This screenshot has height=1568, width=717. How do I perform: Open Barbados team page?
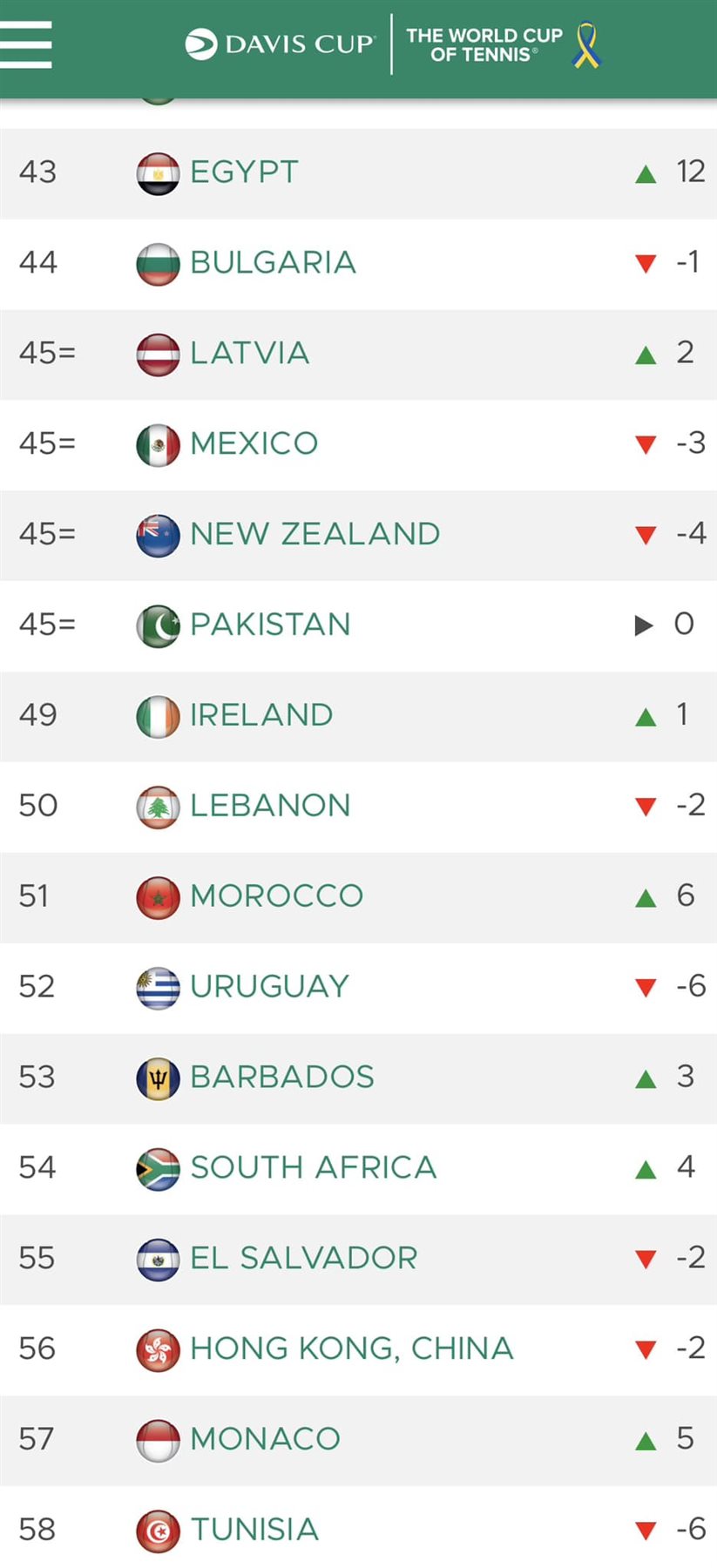click(282, 1078)
